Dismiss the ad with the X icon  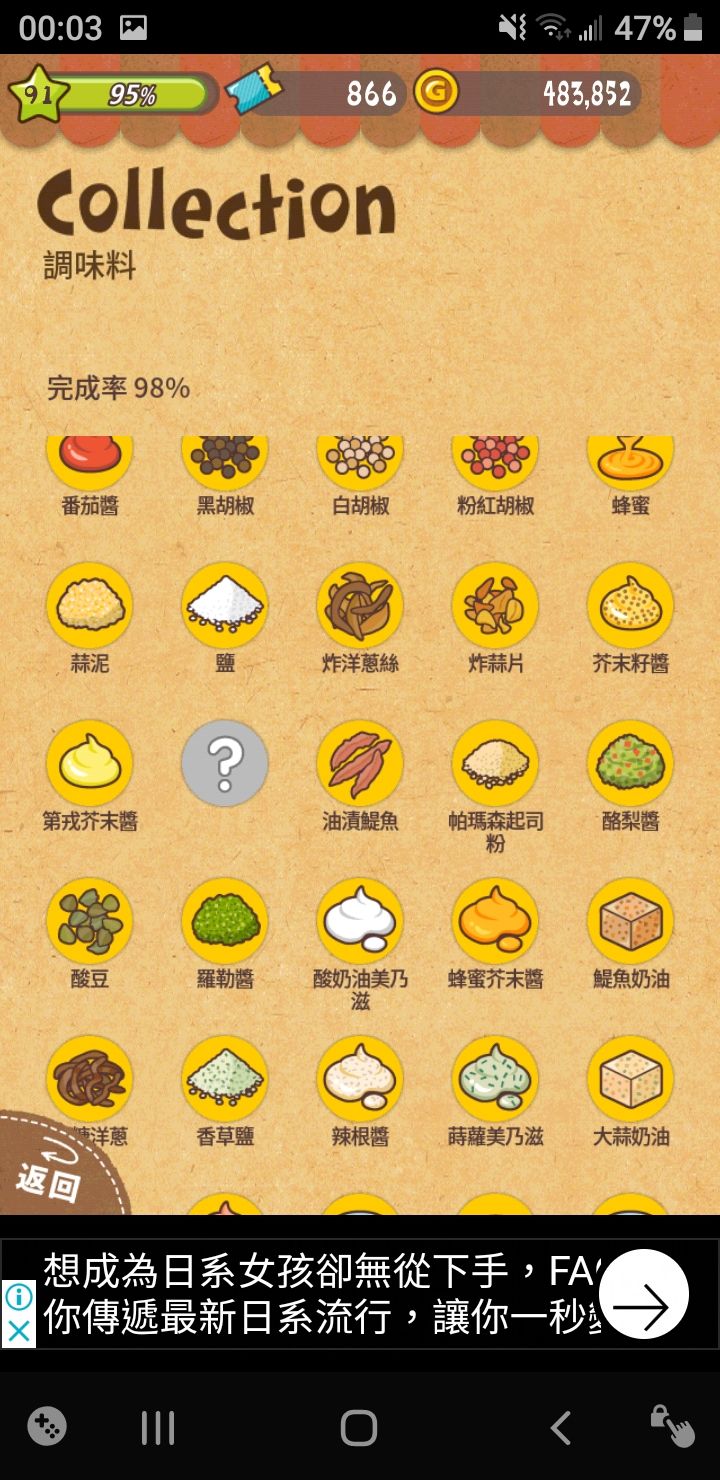[x=18, y=1331]
